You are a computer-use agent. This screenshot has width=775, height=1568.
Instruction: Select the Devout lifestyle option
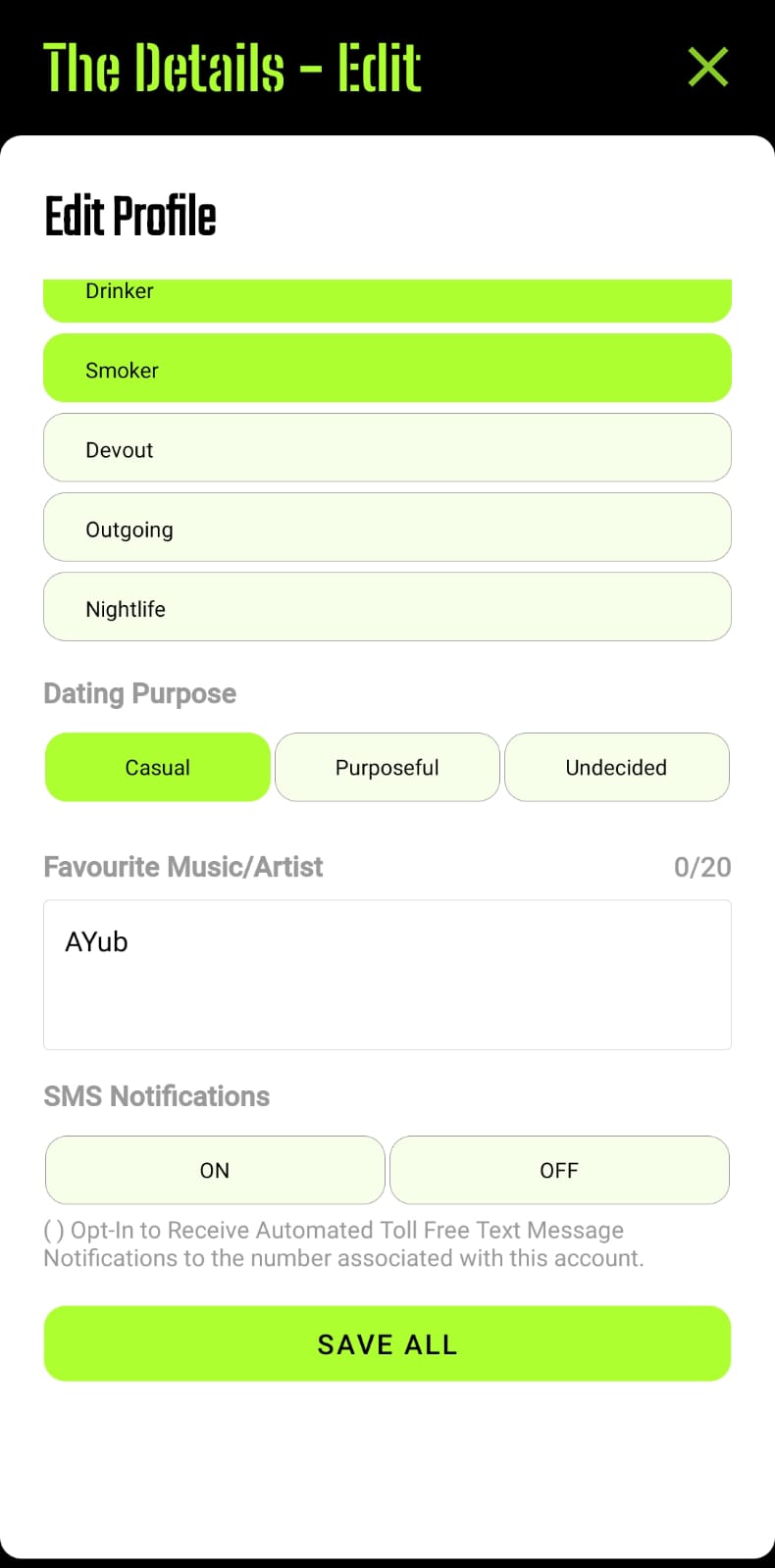(x=387, y=448)
